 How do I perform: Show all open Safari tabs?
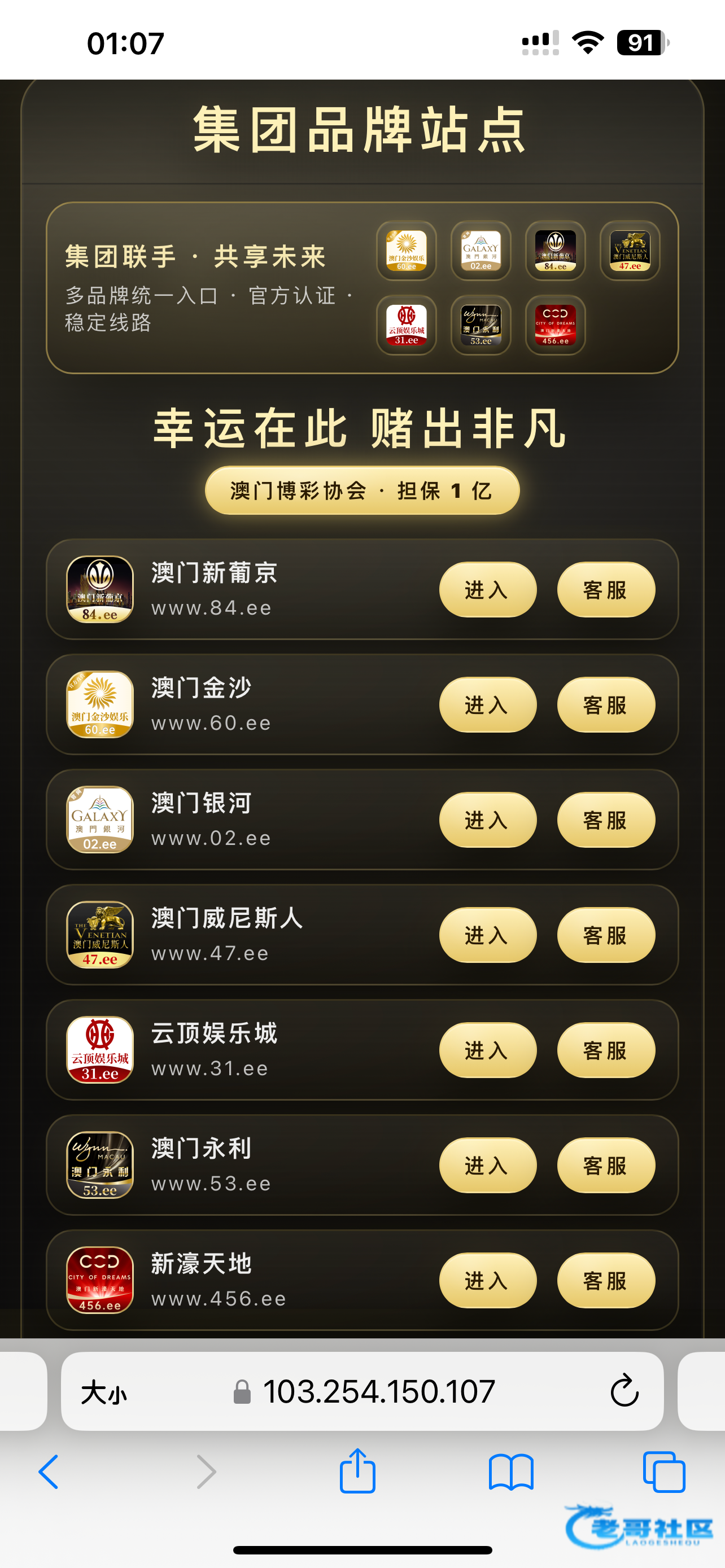(663, 1472)
